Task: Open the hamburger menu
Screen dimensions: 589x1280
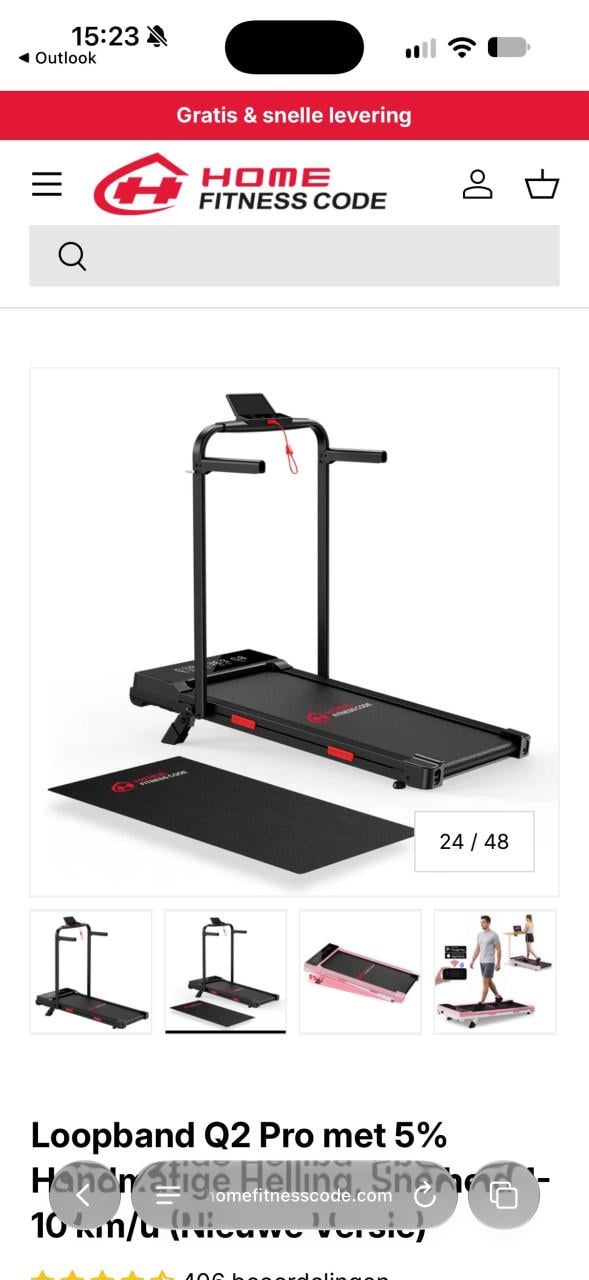Action: pyautogui.click(x=47, y=184)
